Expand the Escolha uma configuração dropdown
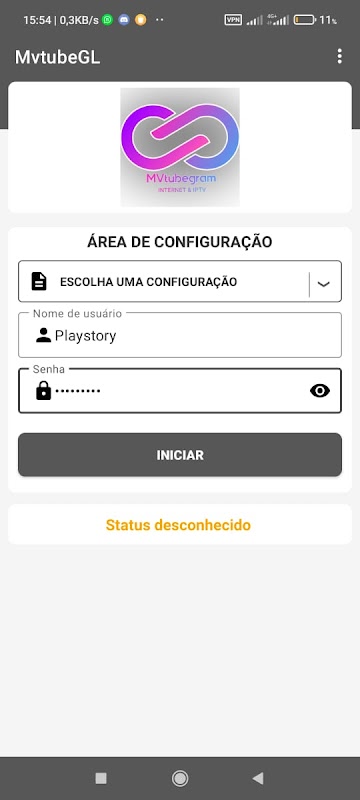This screenshot has height=800, width=360. click(x=180, y=282)
